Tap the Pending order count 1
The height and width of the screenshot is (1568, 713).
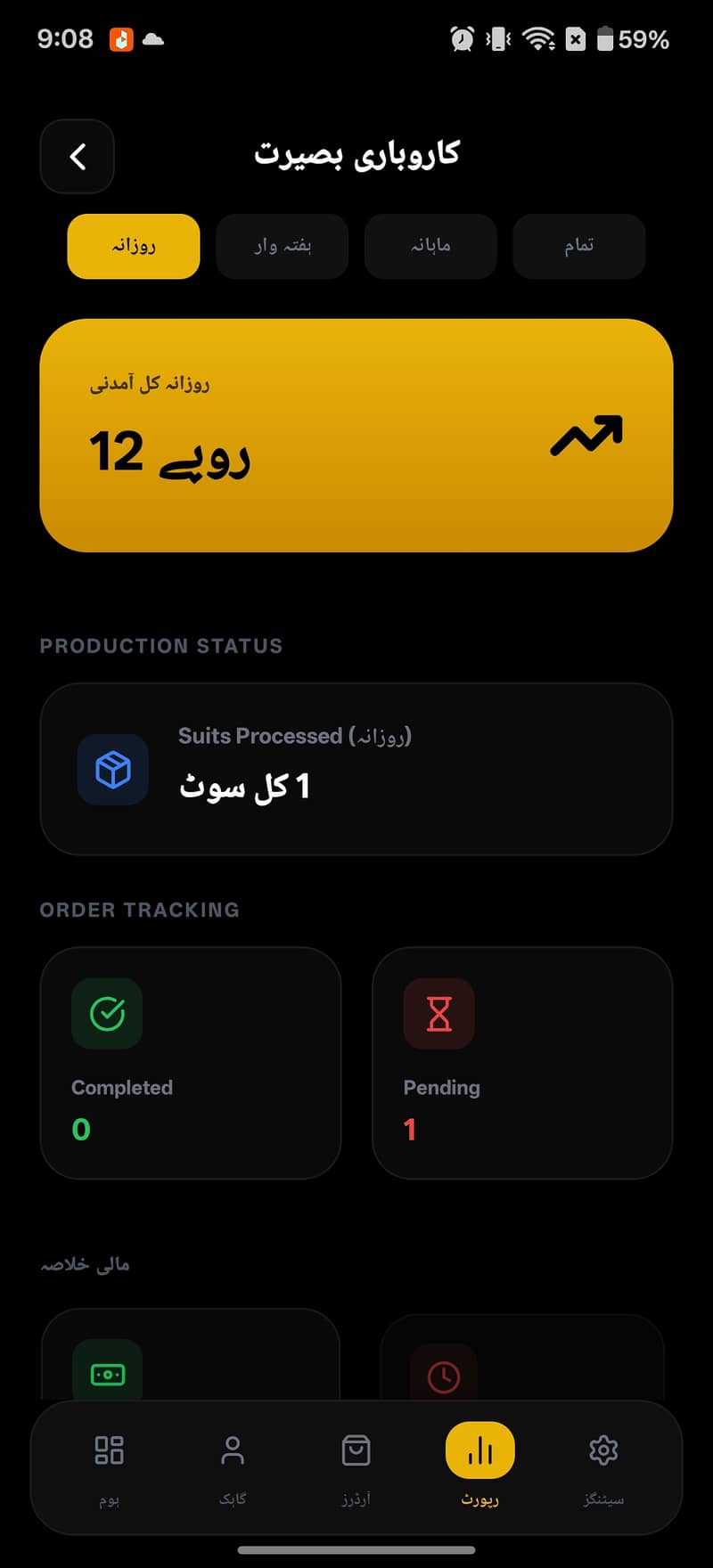409,1129
